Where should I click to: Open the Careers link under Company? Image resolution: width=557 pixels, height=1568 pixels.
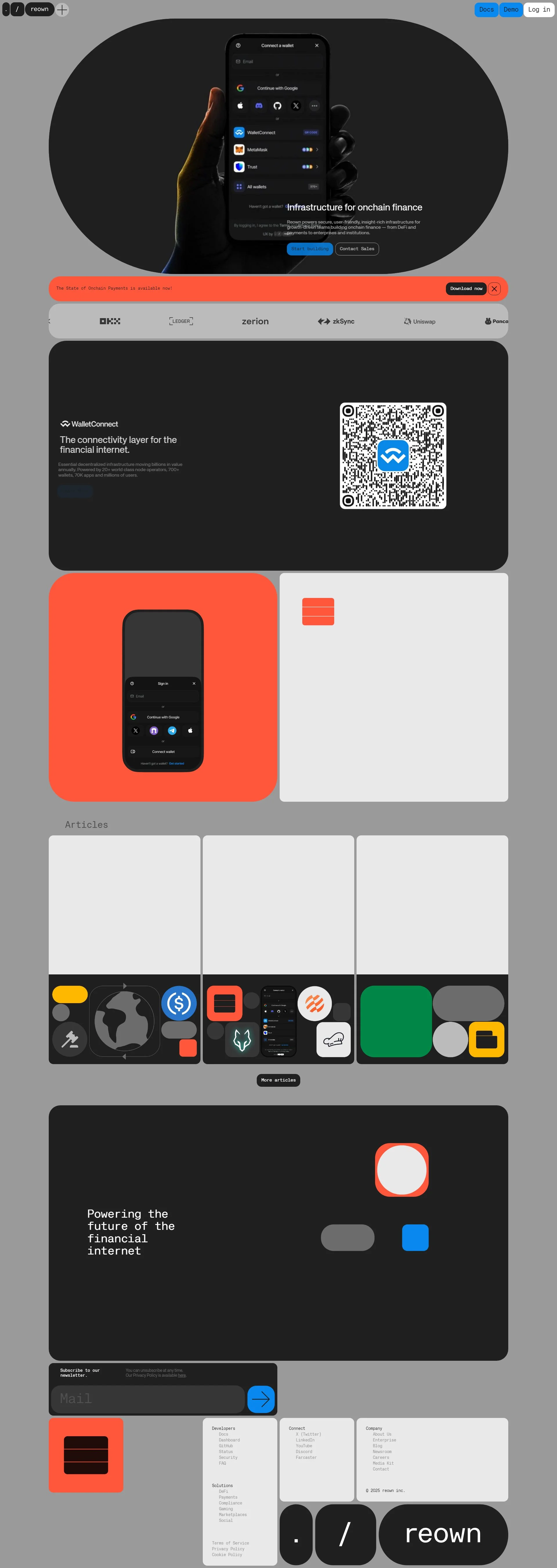click(381, 1457)
